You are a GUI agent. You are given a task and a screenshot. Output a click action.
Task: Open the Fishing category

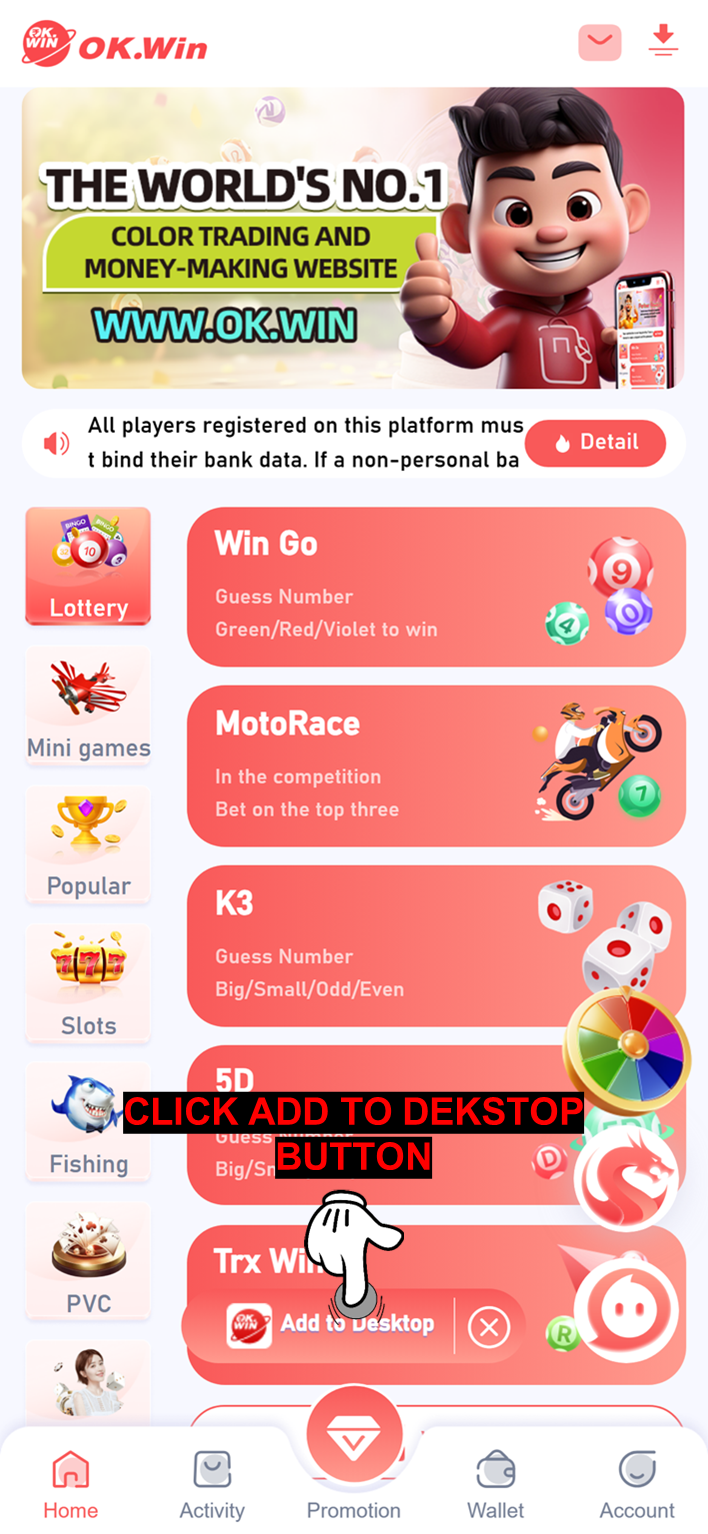pos(88,1122)
